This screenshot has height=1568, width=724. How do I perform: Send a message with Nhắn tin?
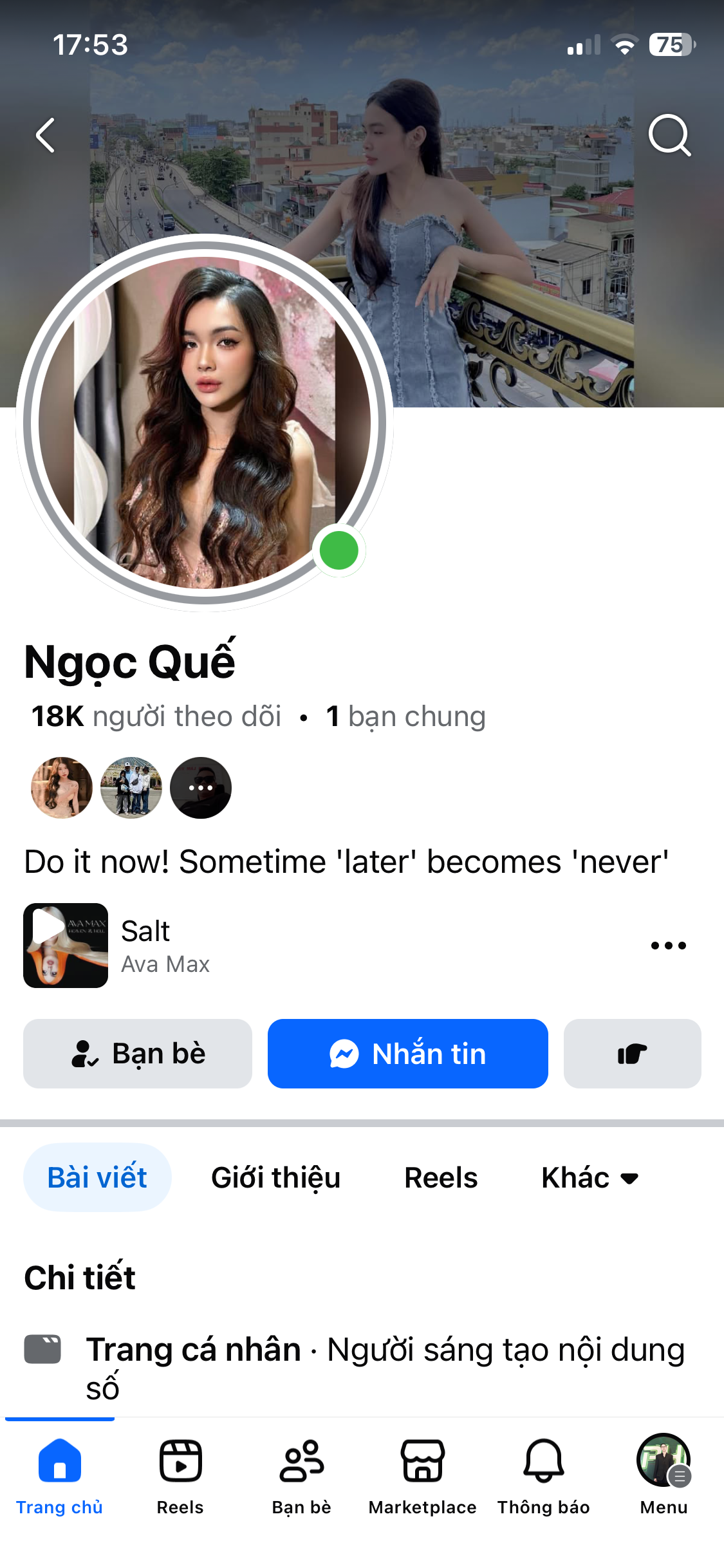tap(408, 1054)
